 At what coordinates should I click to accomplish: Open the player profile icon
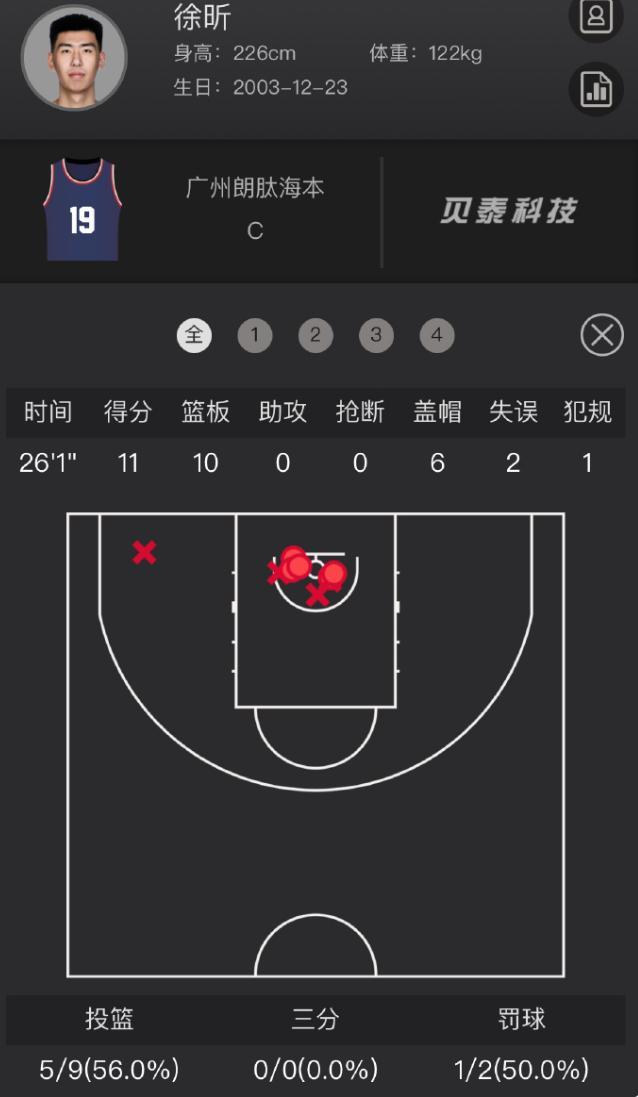[x=596, y=17]
